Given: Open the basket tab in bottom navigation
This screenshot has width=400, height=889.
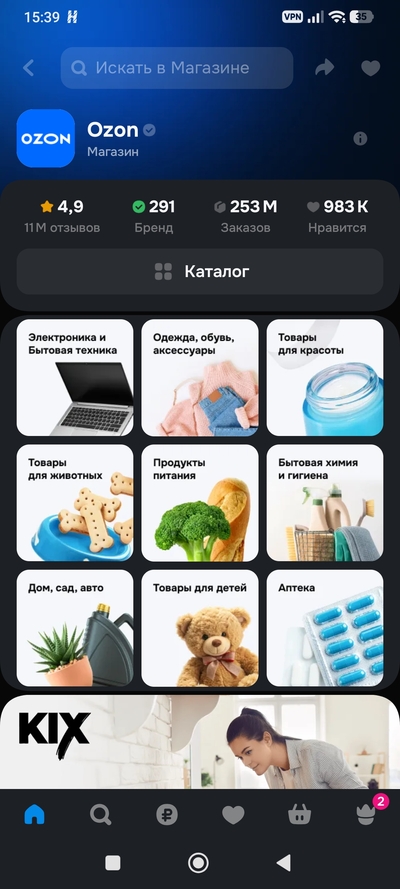Looking at the screenshot, I should (299, 815).
